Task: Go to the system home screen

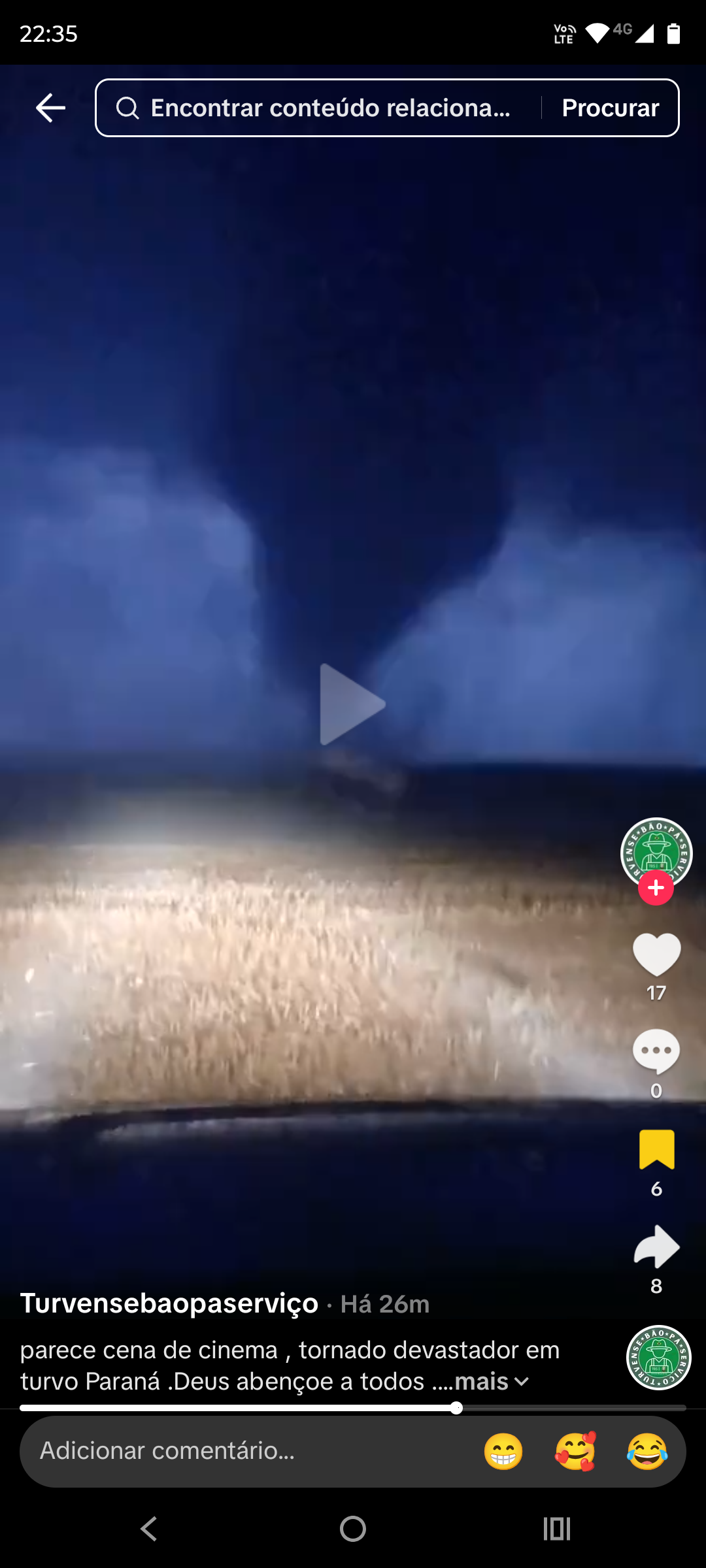Action: pos(353,1529)
